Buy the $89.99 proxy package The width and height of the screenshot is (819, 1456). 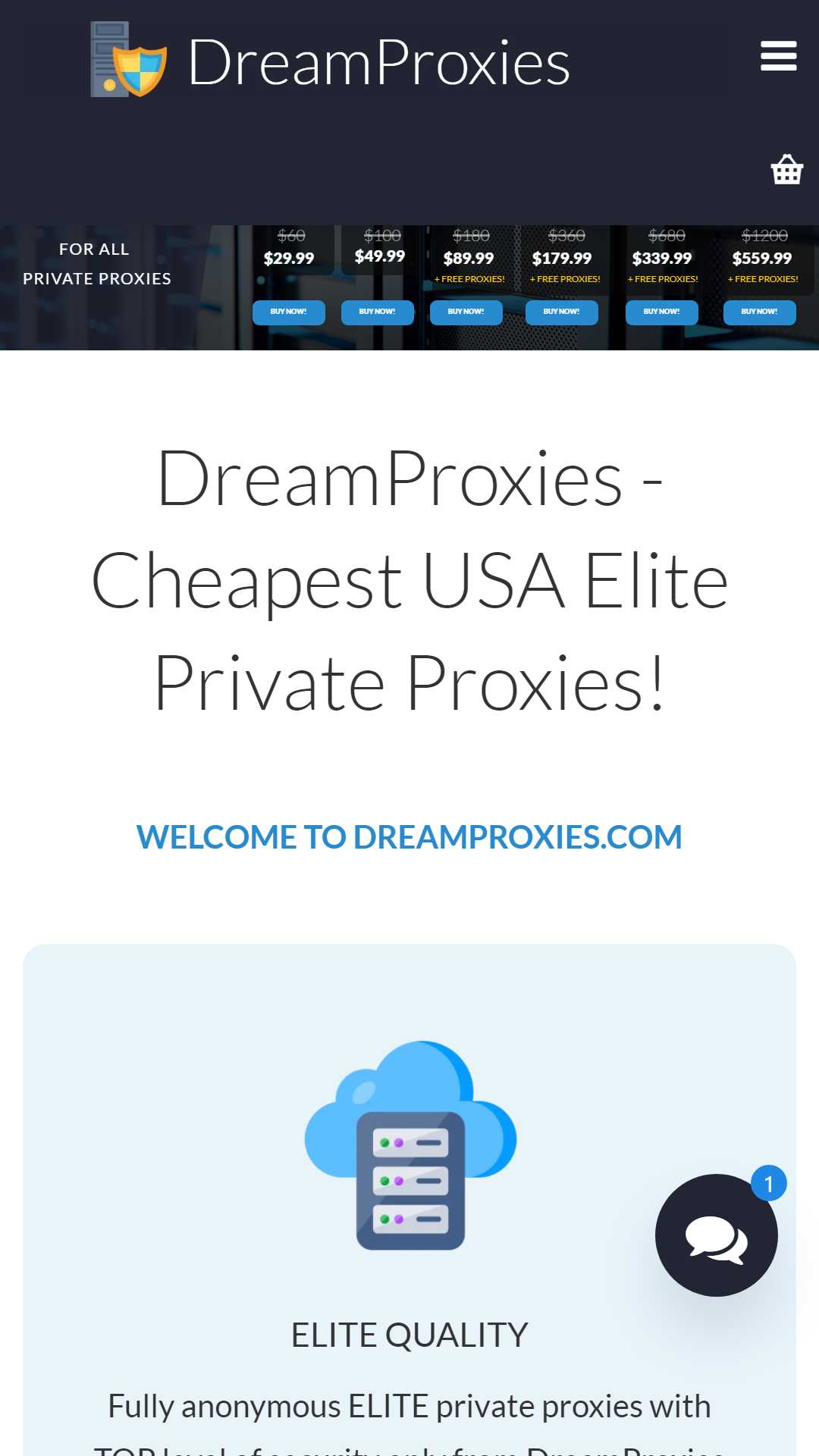[466, 312]
